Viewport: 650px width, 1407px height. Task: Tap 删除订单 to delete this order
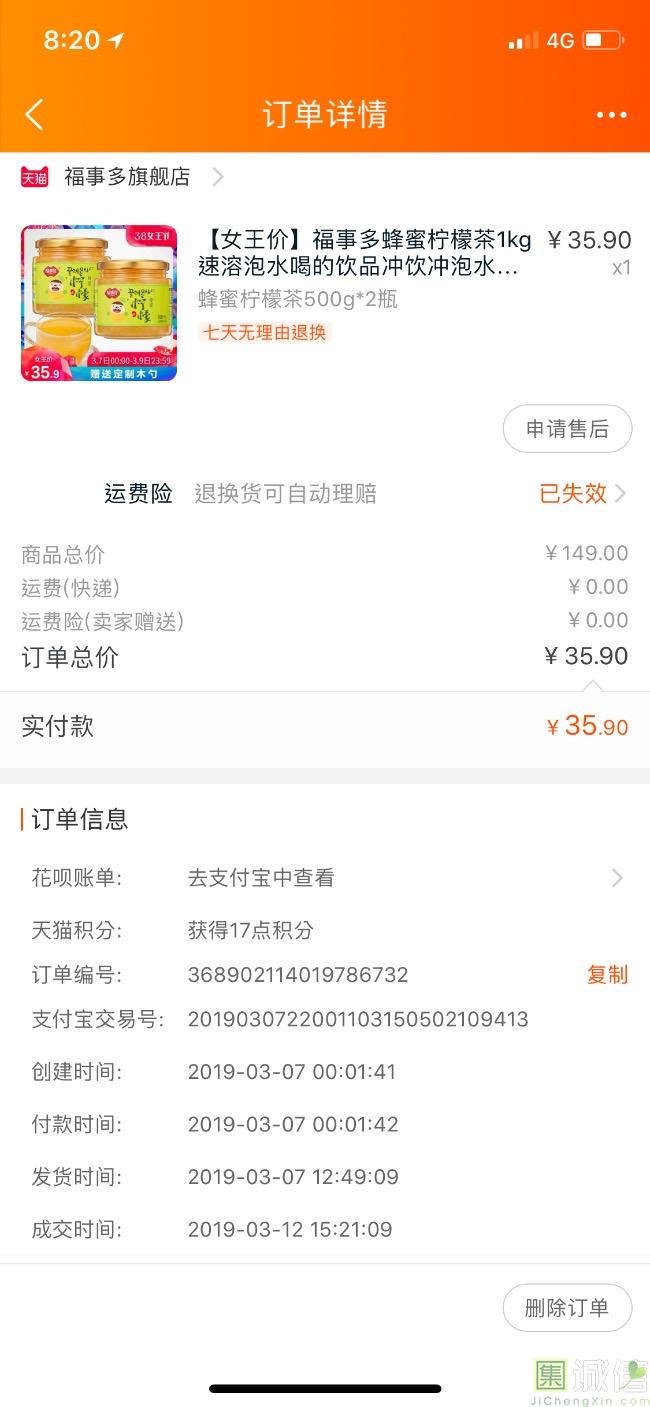click(567, 1308)
